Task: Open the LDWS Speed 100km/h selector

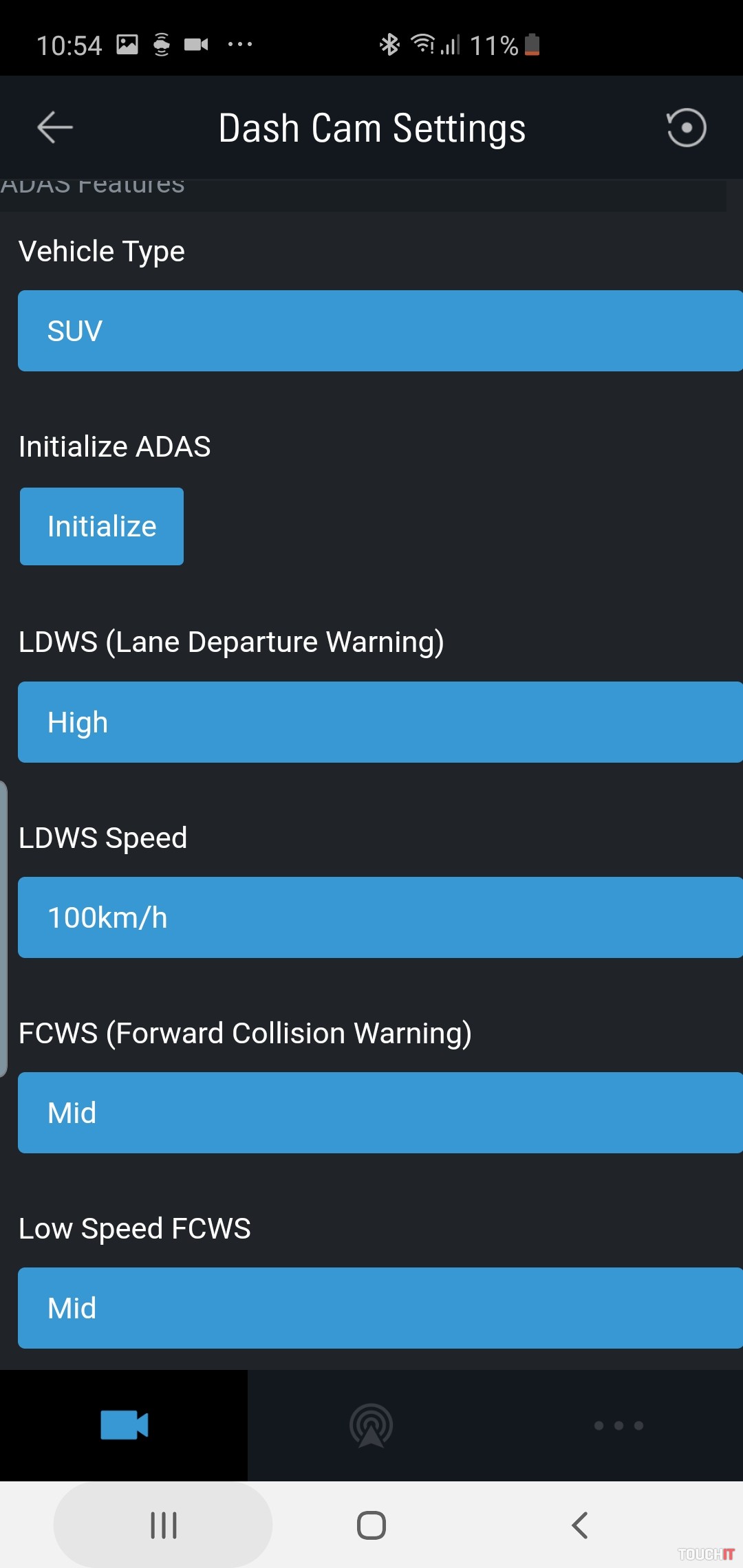Action: click(x=380, y=917)
